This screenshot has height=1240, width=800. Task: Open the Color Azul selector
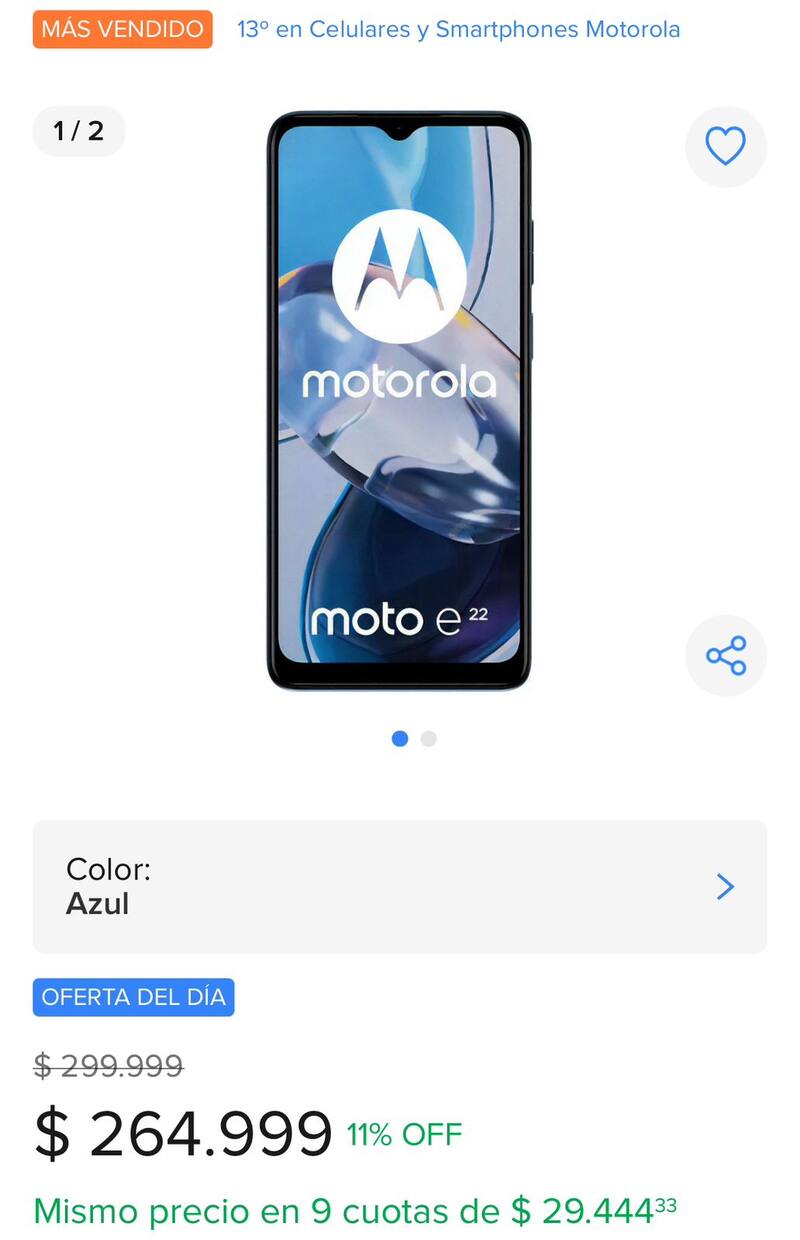(400, 887)
